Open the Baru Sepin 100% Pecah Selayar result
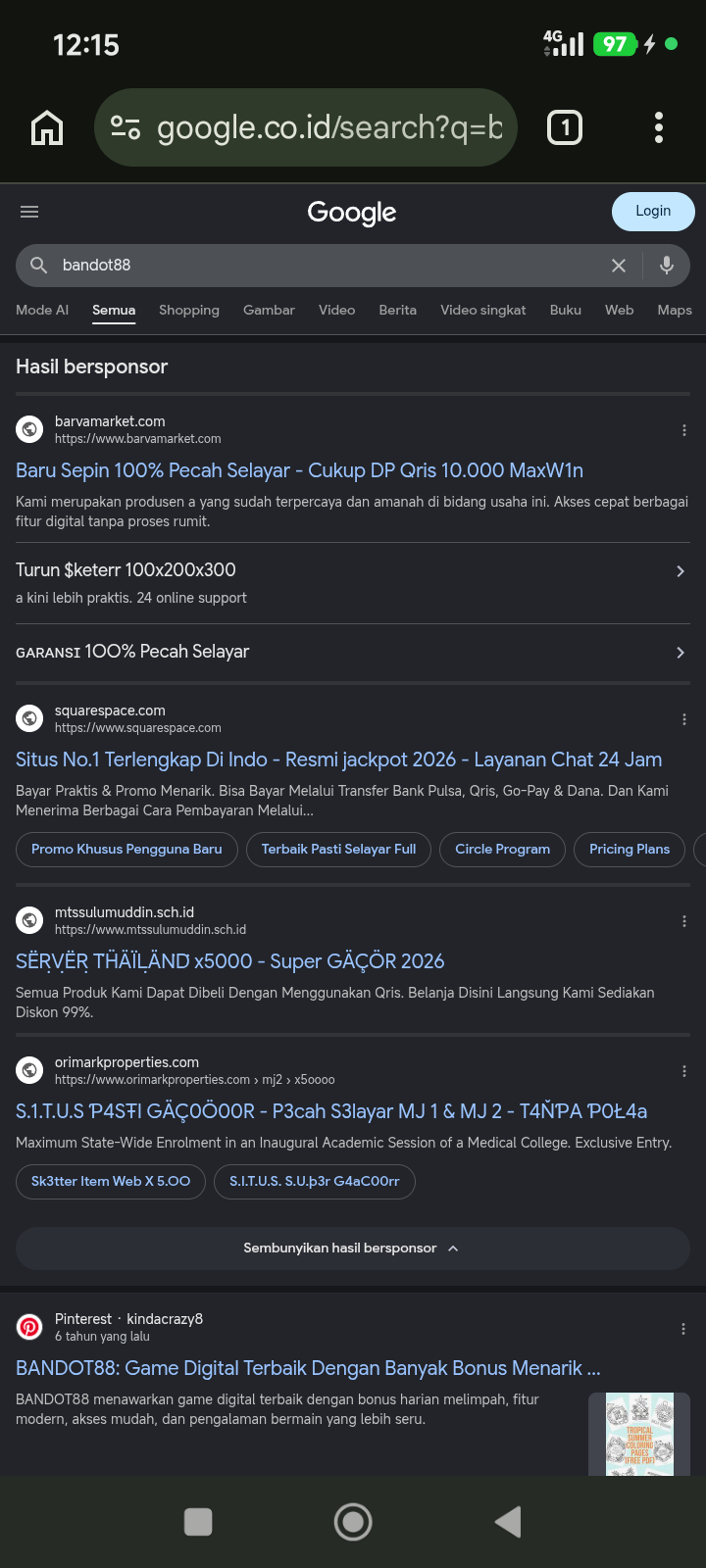 pyautogui.click(x=299, y=470)
